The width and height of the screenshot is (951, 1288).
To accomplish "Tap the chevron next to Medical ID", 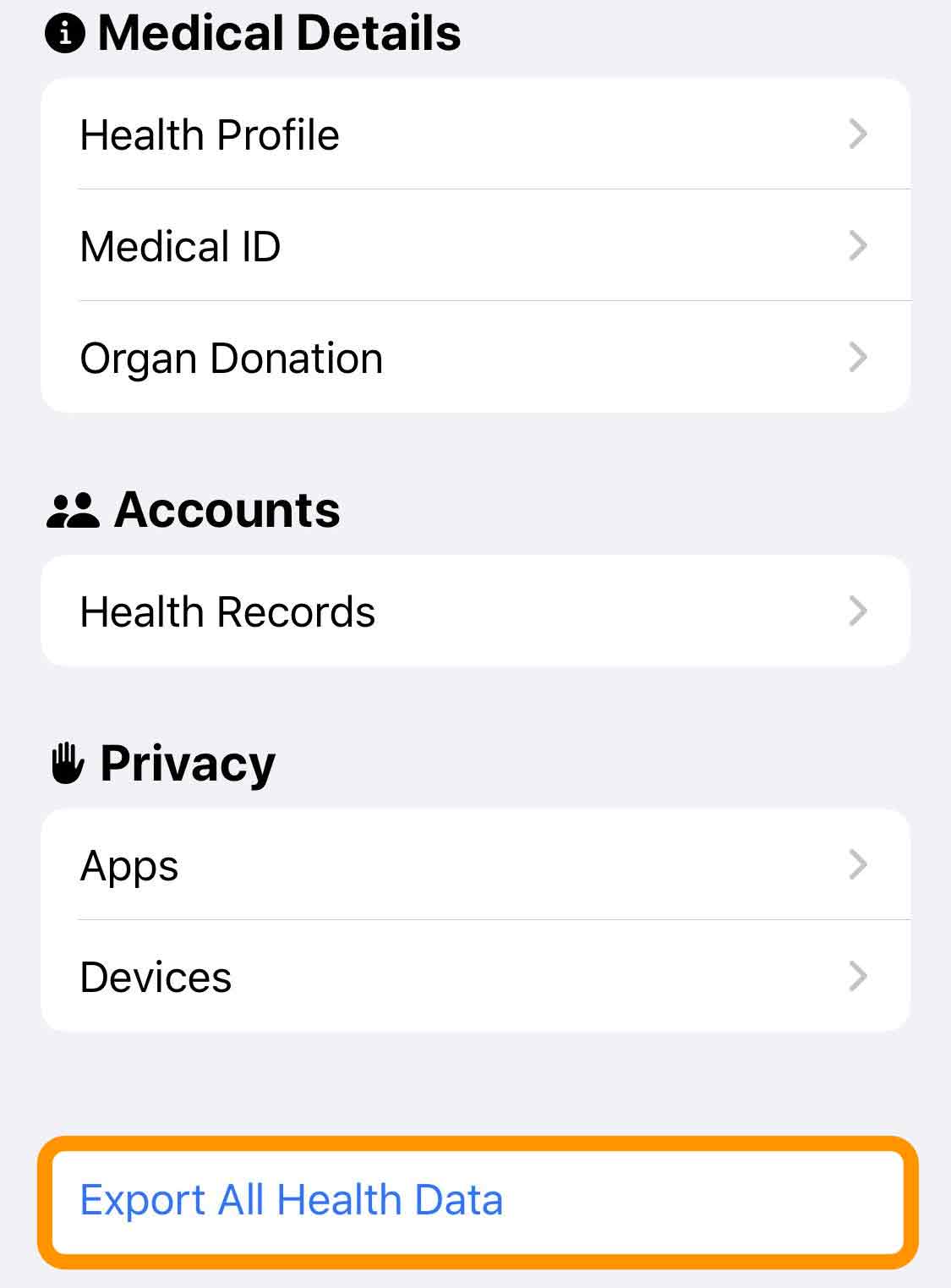I will [x=858, y=245].
